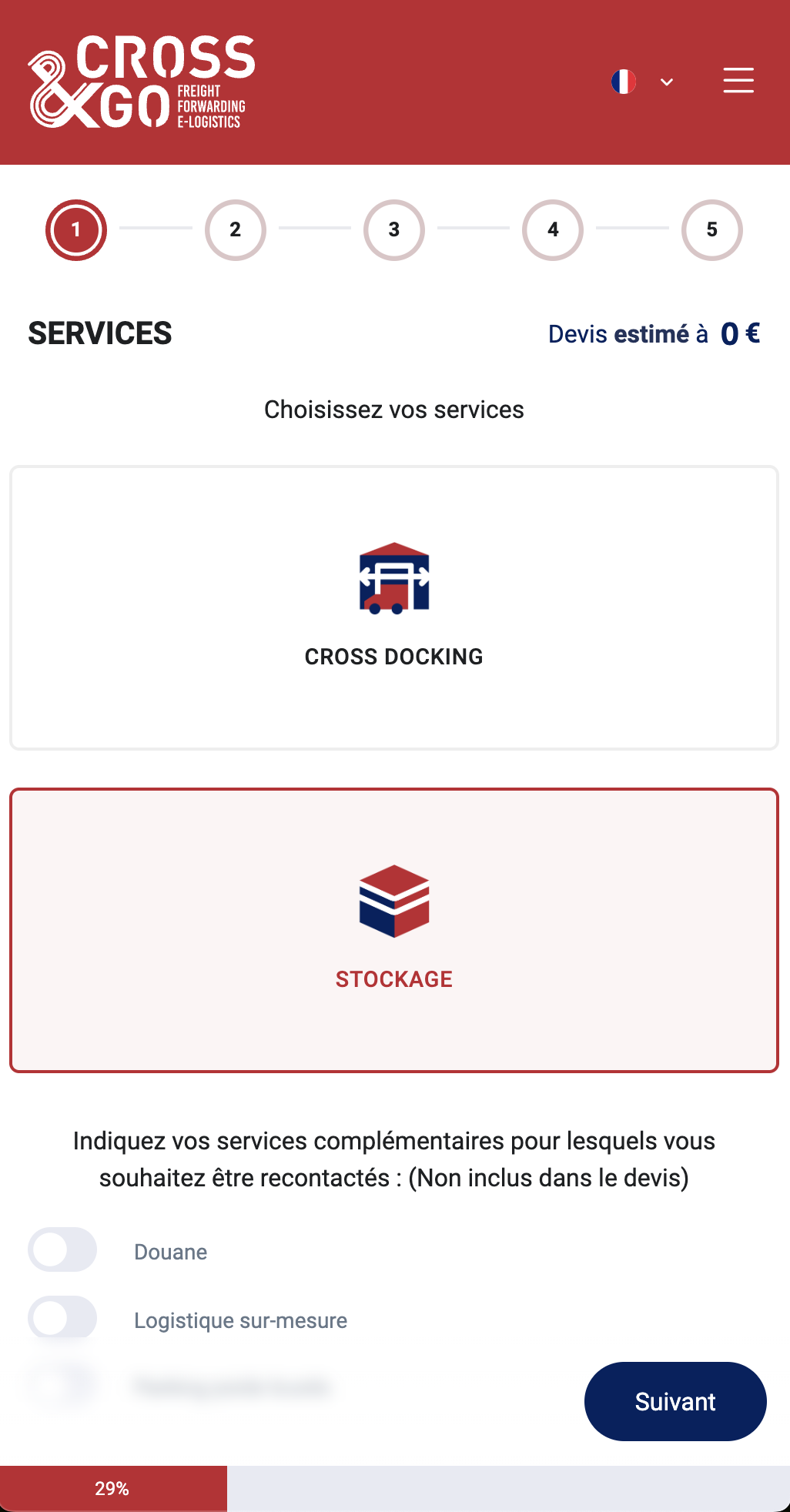The image size is (790, 1512).
Task: Tap the Suivant button
Action: (x=675, y=1401)
